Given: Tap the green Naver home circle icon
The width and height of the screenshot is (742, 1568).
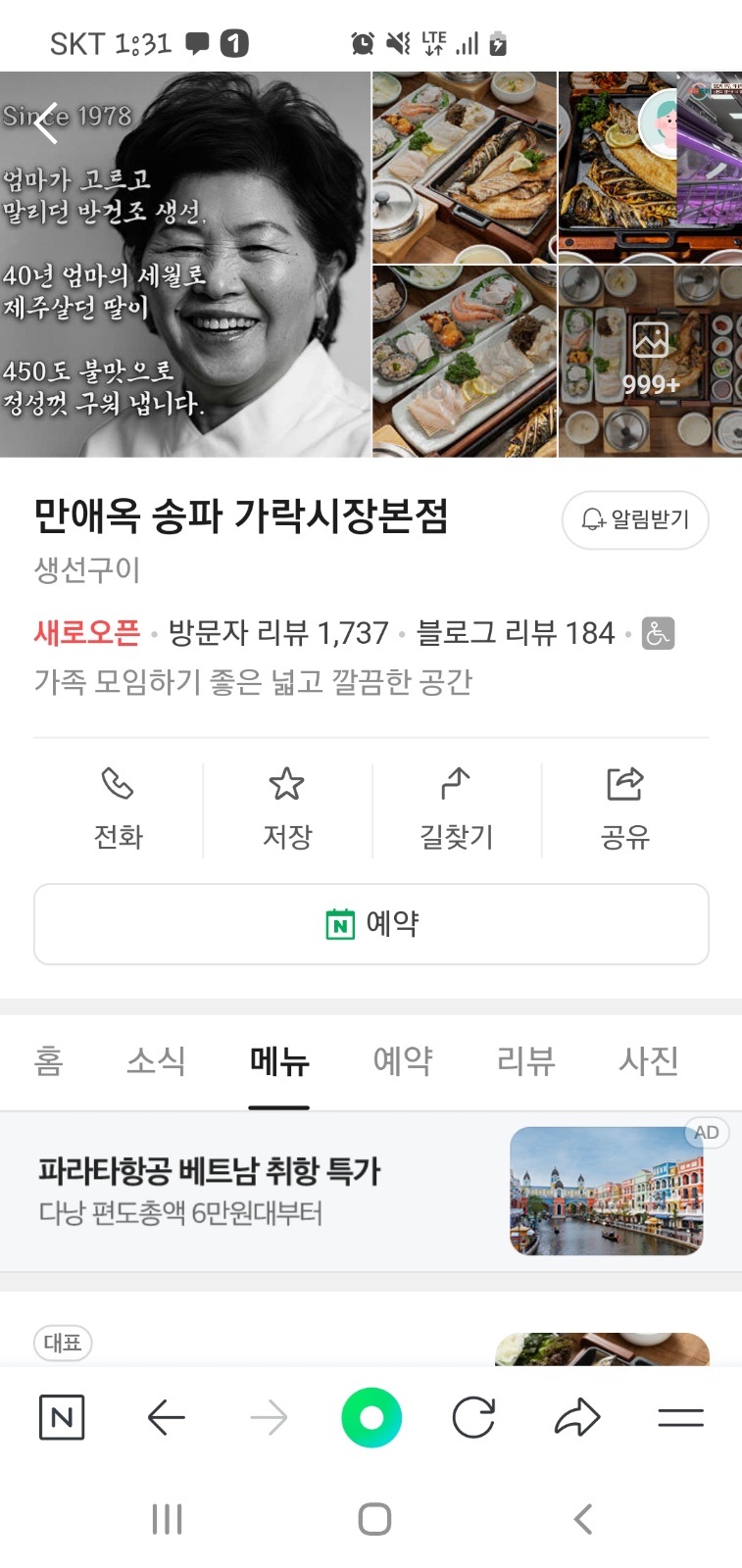Looking at the screenshot, I should 371,1416.
